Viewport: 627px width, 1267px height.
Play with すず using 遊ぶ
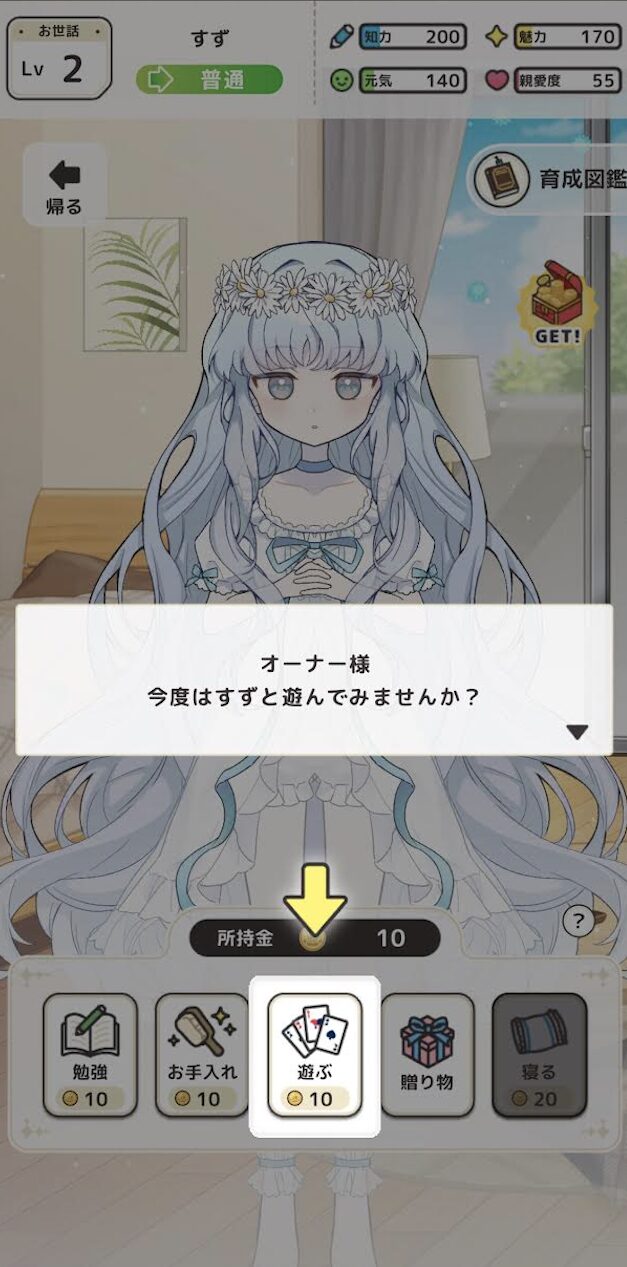pos(315,1054)
